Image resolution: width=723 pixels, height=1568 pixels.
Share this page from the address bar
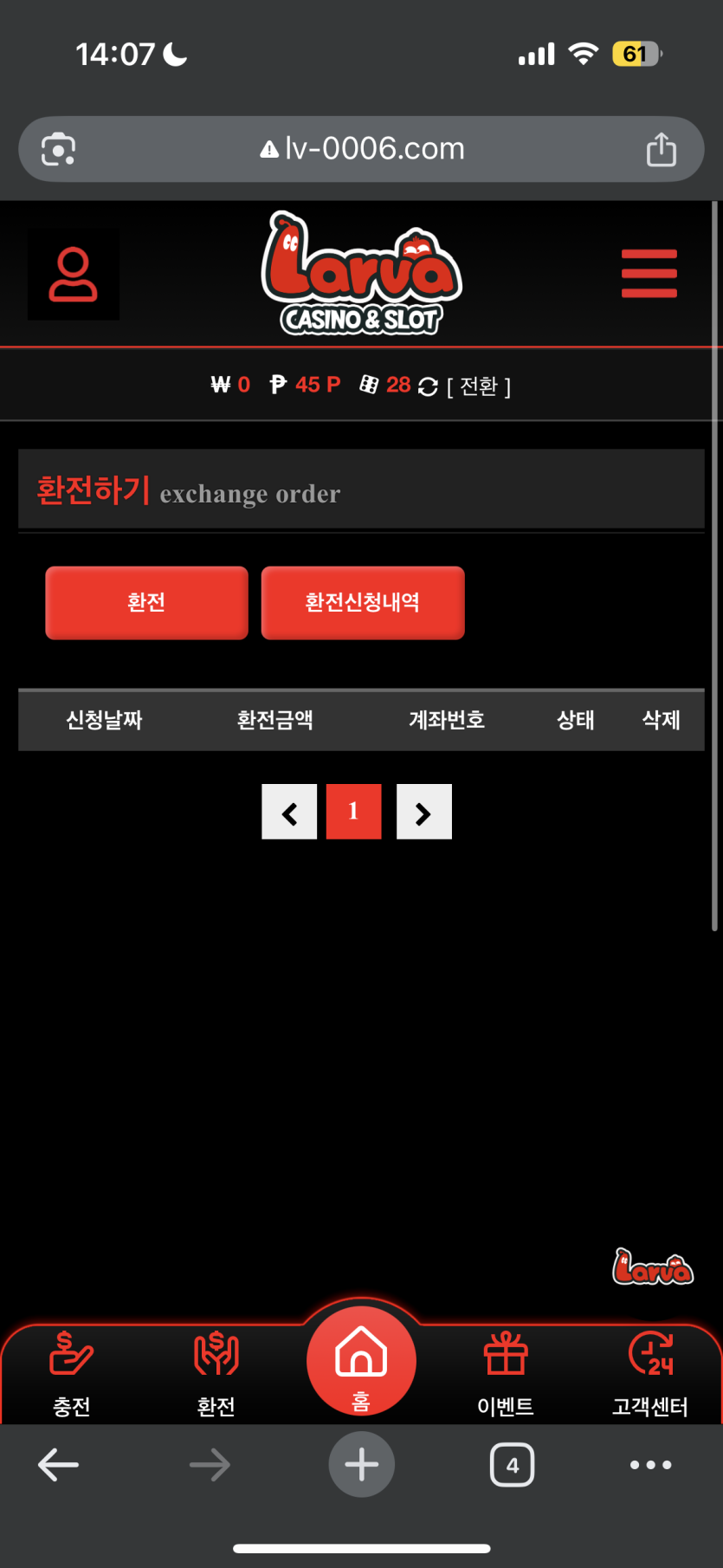pos(661,149)
